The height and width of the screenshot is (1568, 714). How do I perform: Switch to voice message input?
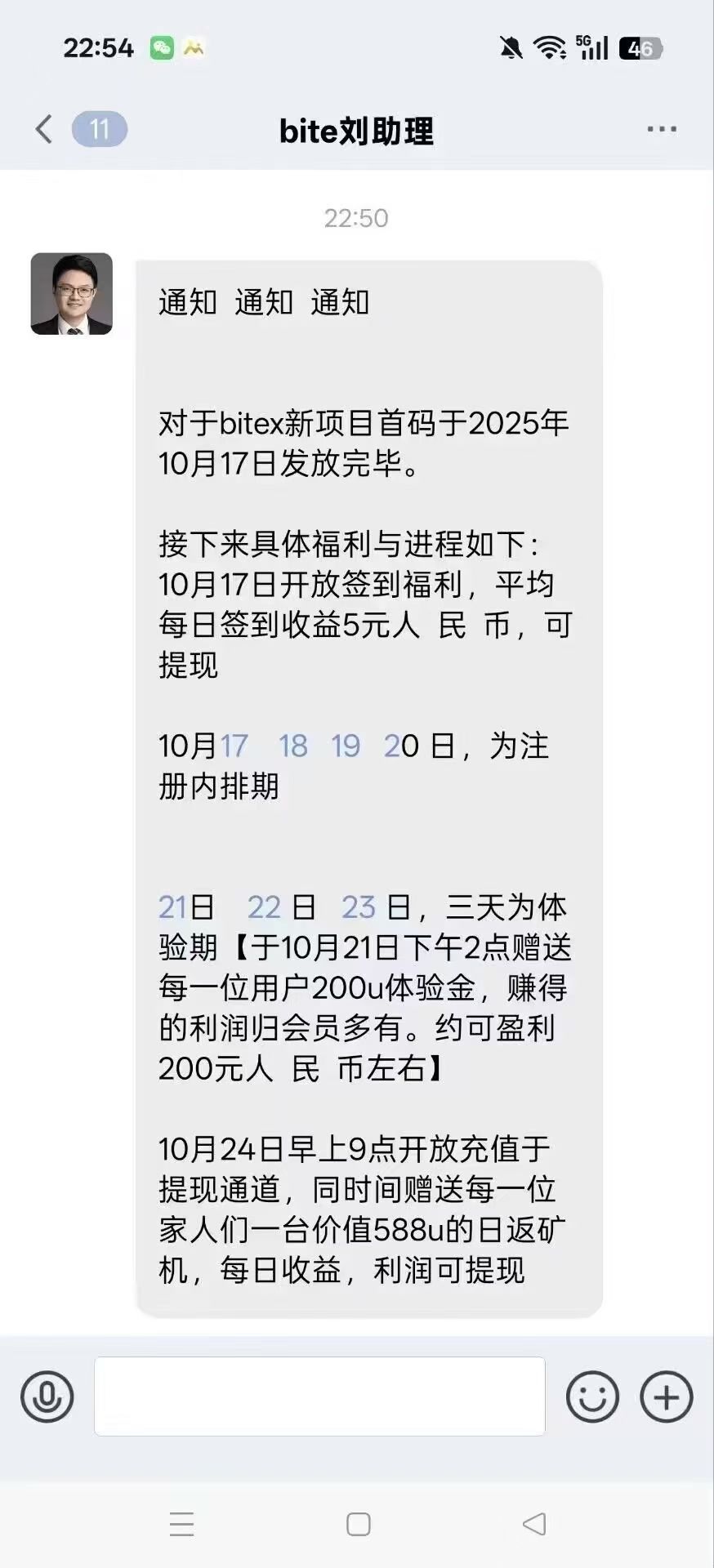[47, 1396]
